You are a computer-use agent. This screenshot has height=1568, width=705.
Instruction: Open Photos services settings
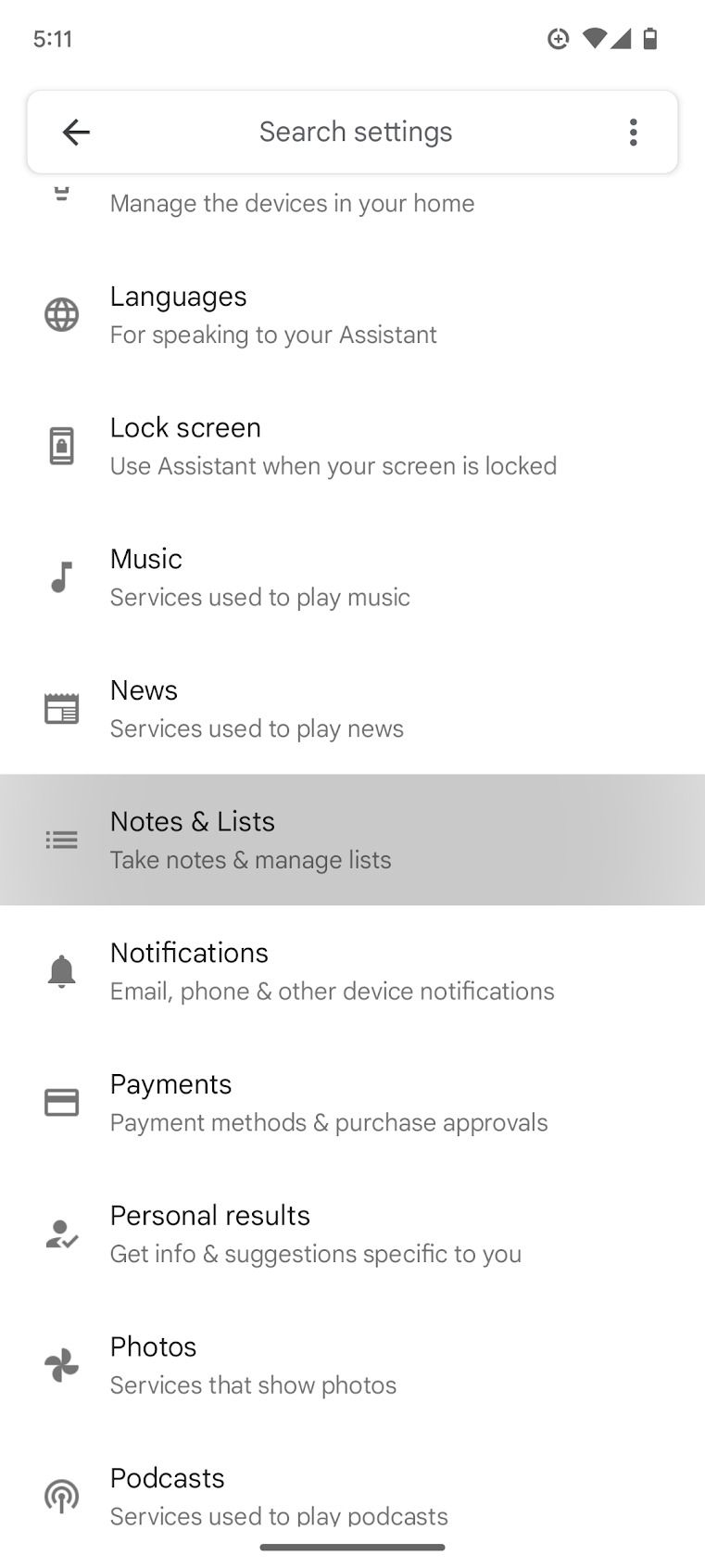(352, 1365)
